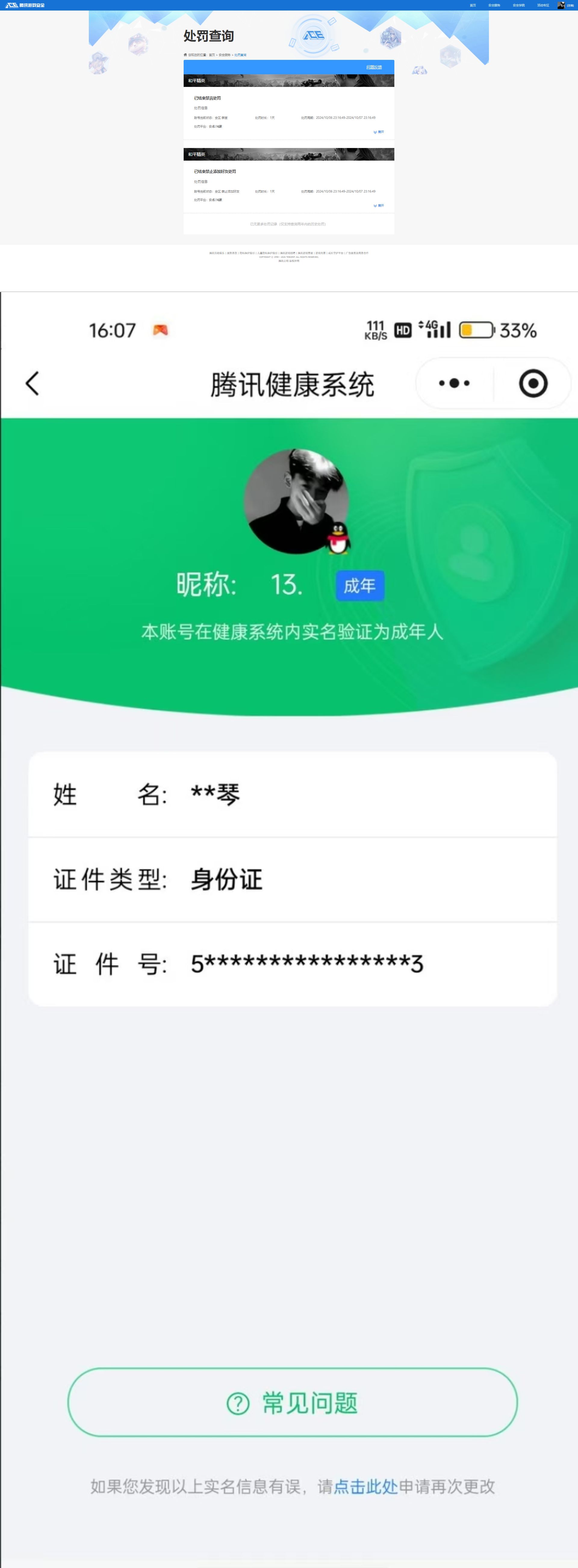Image resolution: width=578 pixels, height=1568 pixels.
Task: Click the double-chevron icon before the first 展开
Action: click(374, 132)
